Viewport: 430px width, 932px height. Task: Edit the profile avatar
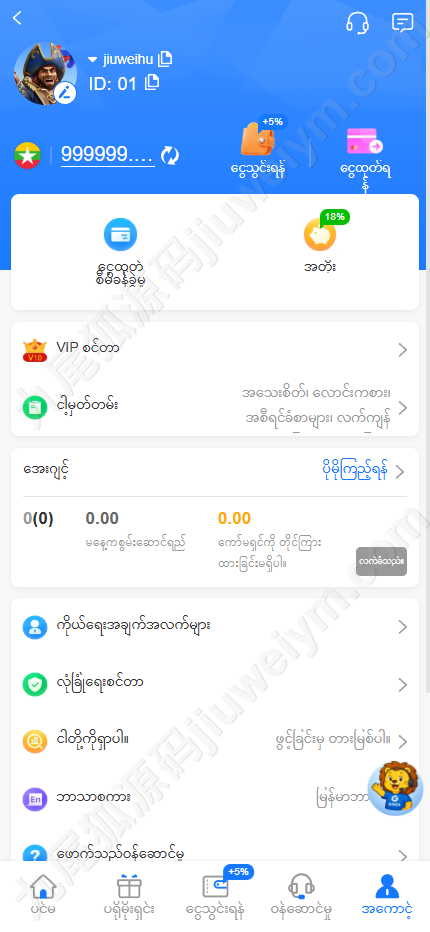click(x=65, y=93)
